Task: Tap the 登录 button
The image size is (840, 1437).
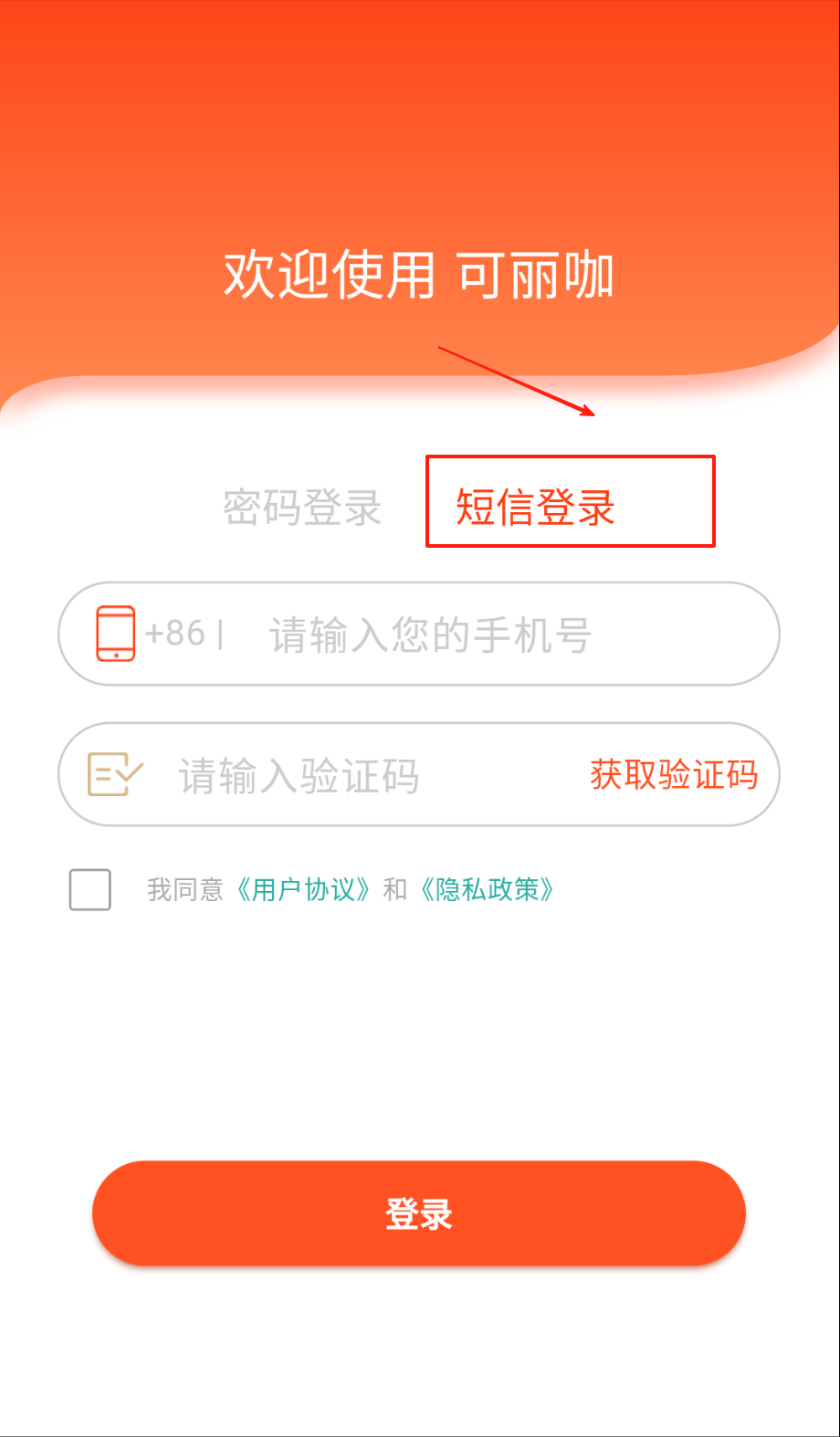Action: tap(419, 1213)
